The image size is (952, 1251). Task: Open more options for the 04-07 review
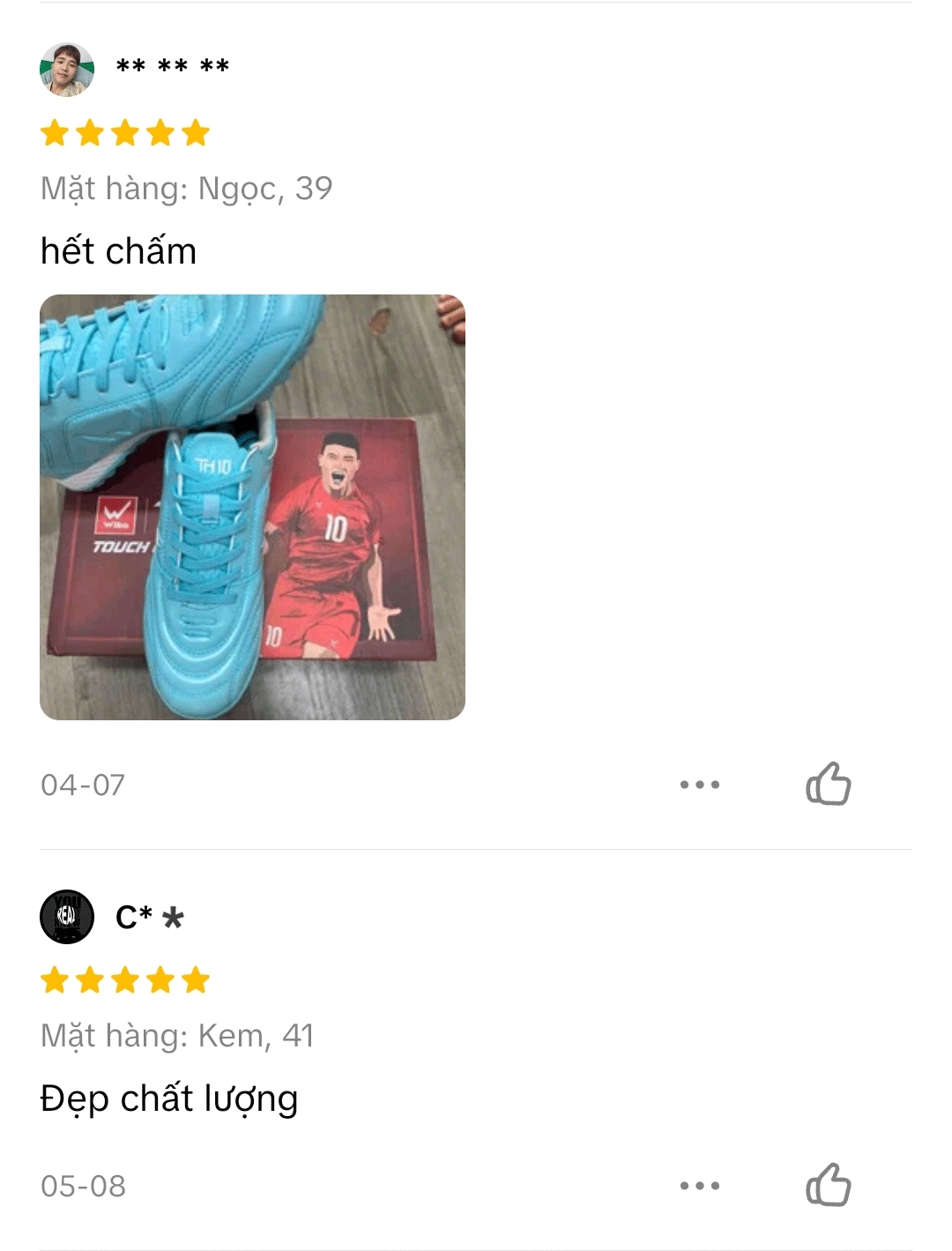pos(700,784)
